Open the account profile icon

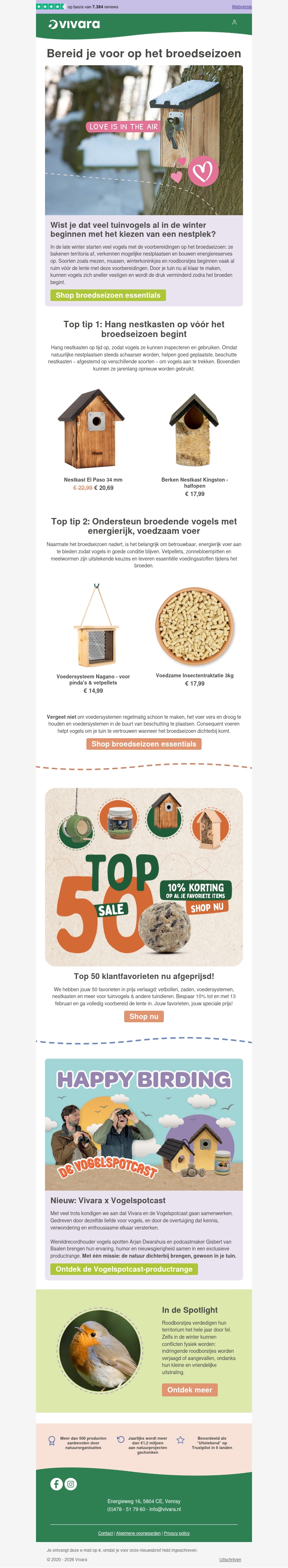(x=234, y=22)
